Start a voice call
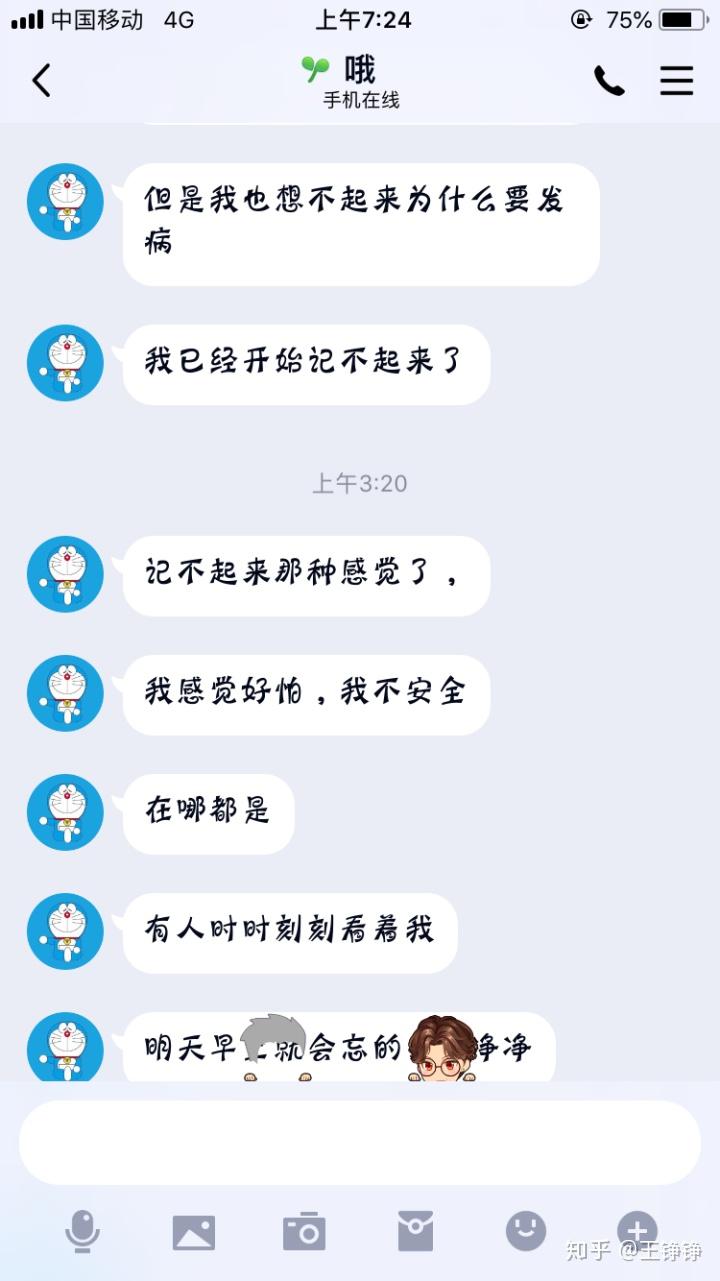This screenshot has height=1281, width=720. click(609, 81)
